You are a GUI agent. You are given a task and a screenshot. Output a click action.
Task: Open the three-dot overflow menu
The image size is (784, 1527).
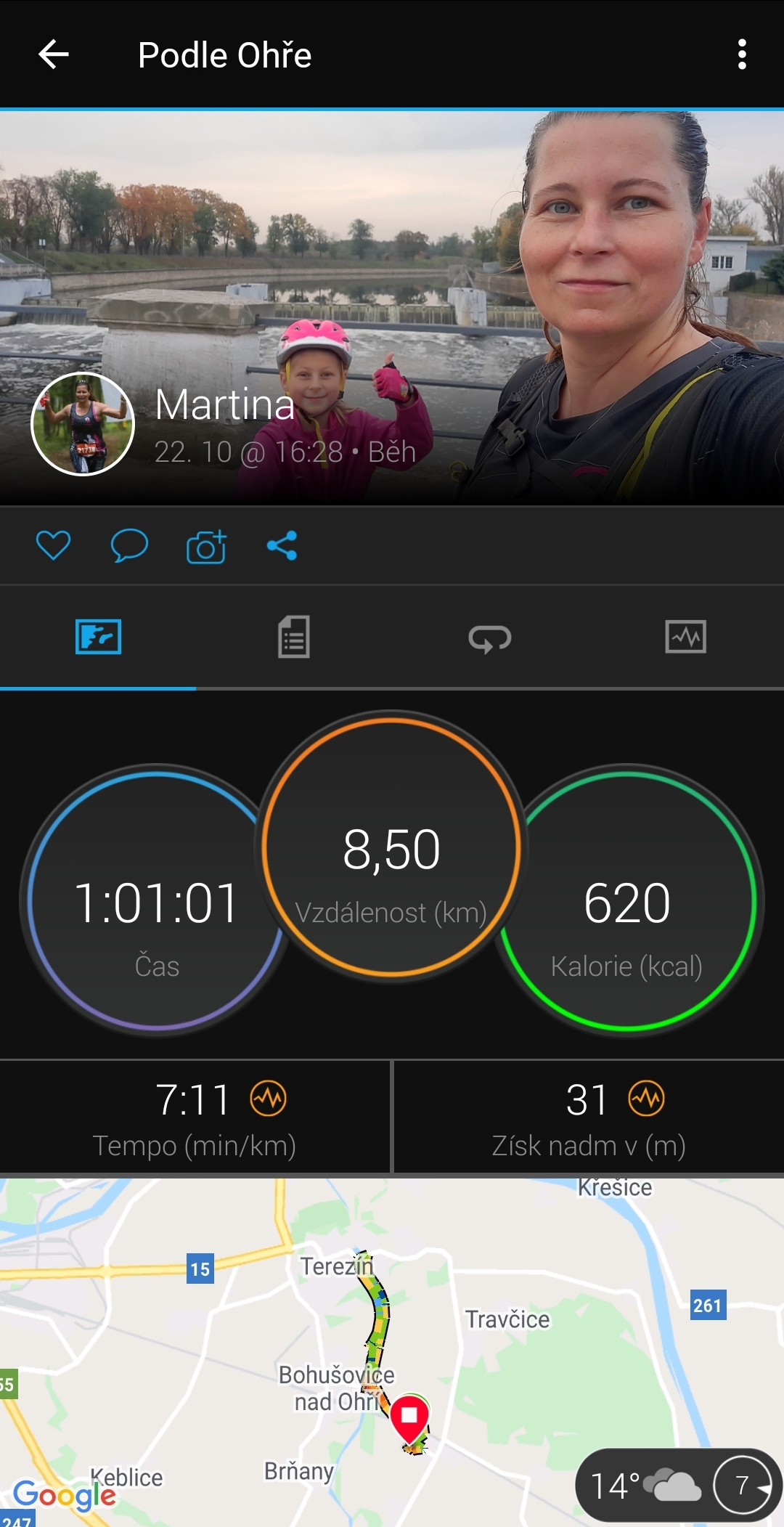point(741,54)
